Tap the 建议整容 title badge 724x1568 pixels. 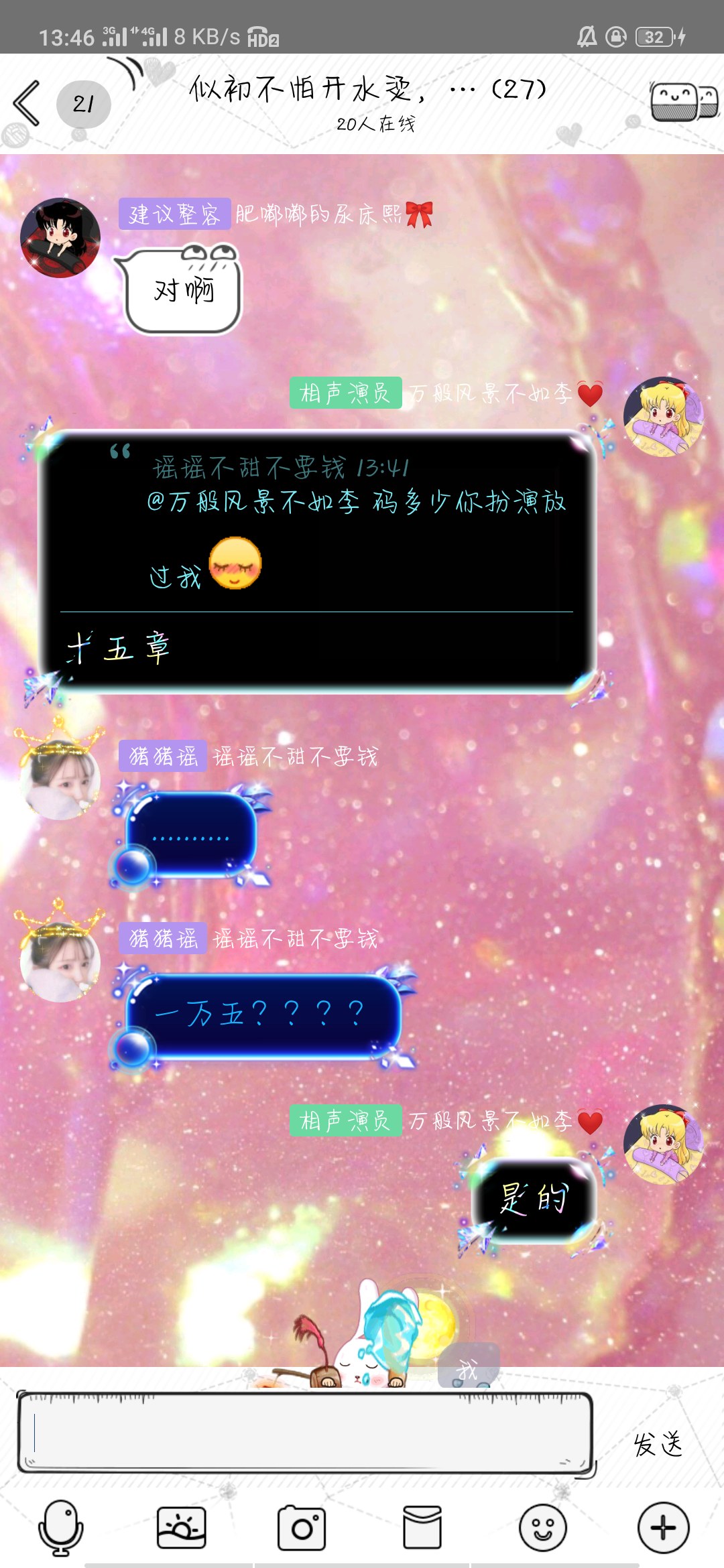tap(175, 214)
